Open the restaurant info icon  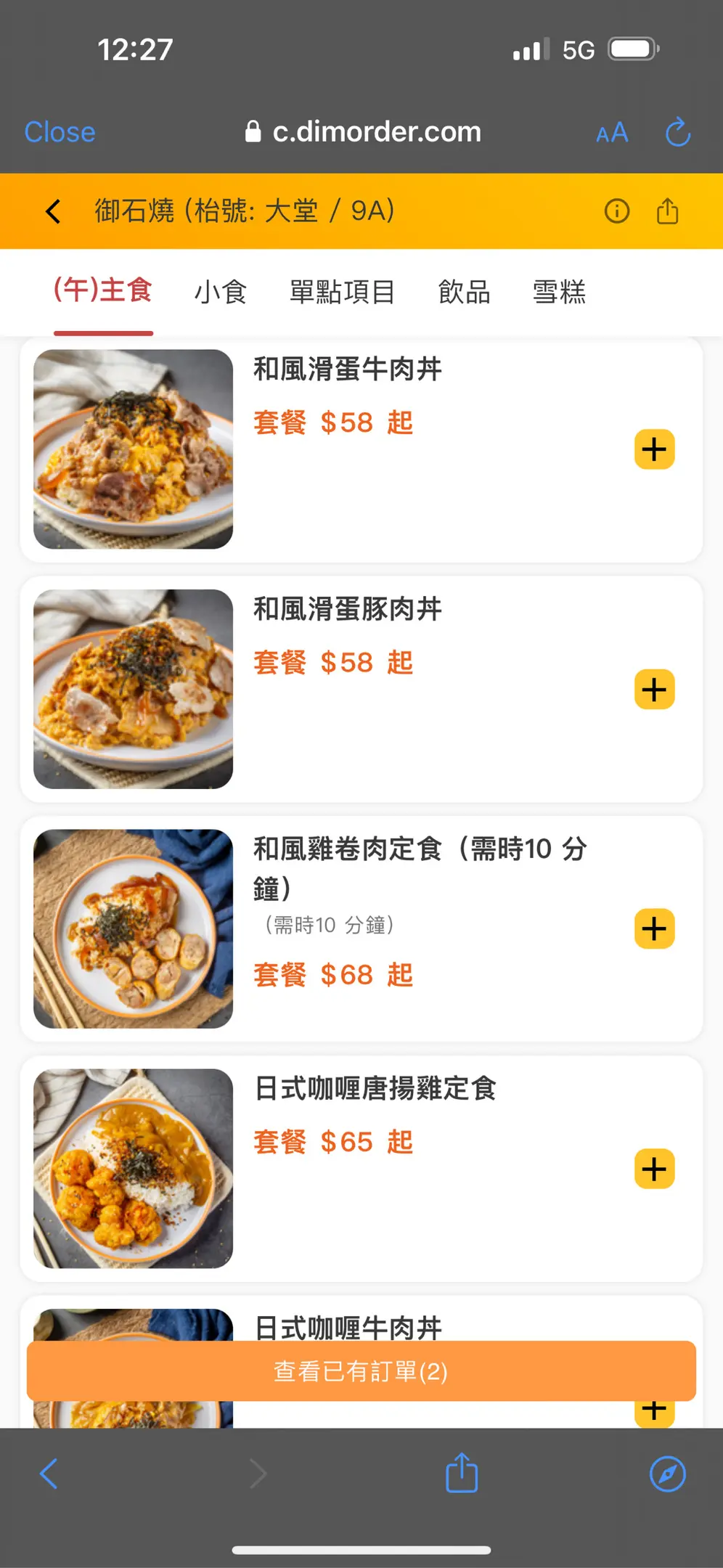click(x=616, y=211)
